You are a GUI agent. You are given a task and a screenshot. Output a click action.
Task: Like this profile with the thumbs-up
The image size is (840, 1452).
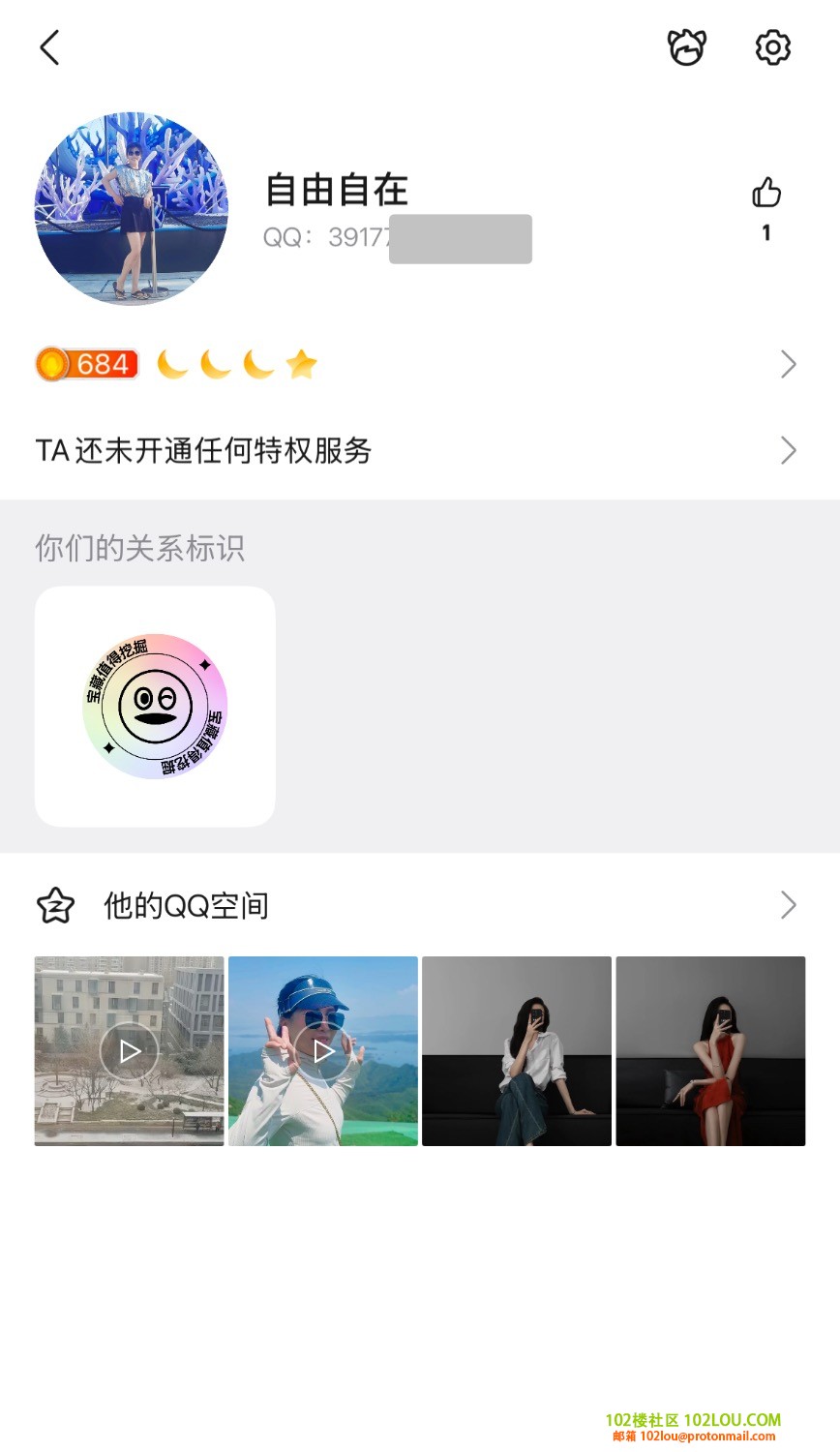766,194
